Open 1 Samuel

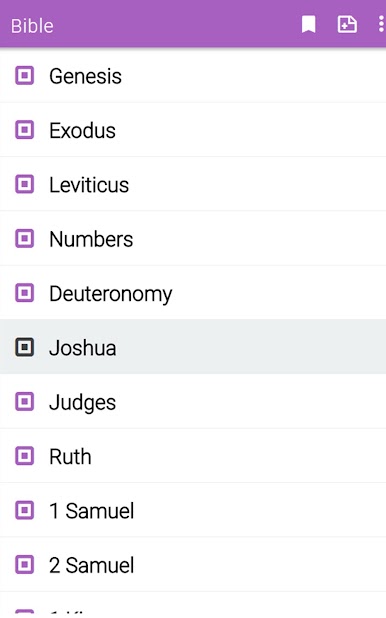tap(193, 510)
